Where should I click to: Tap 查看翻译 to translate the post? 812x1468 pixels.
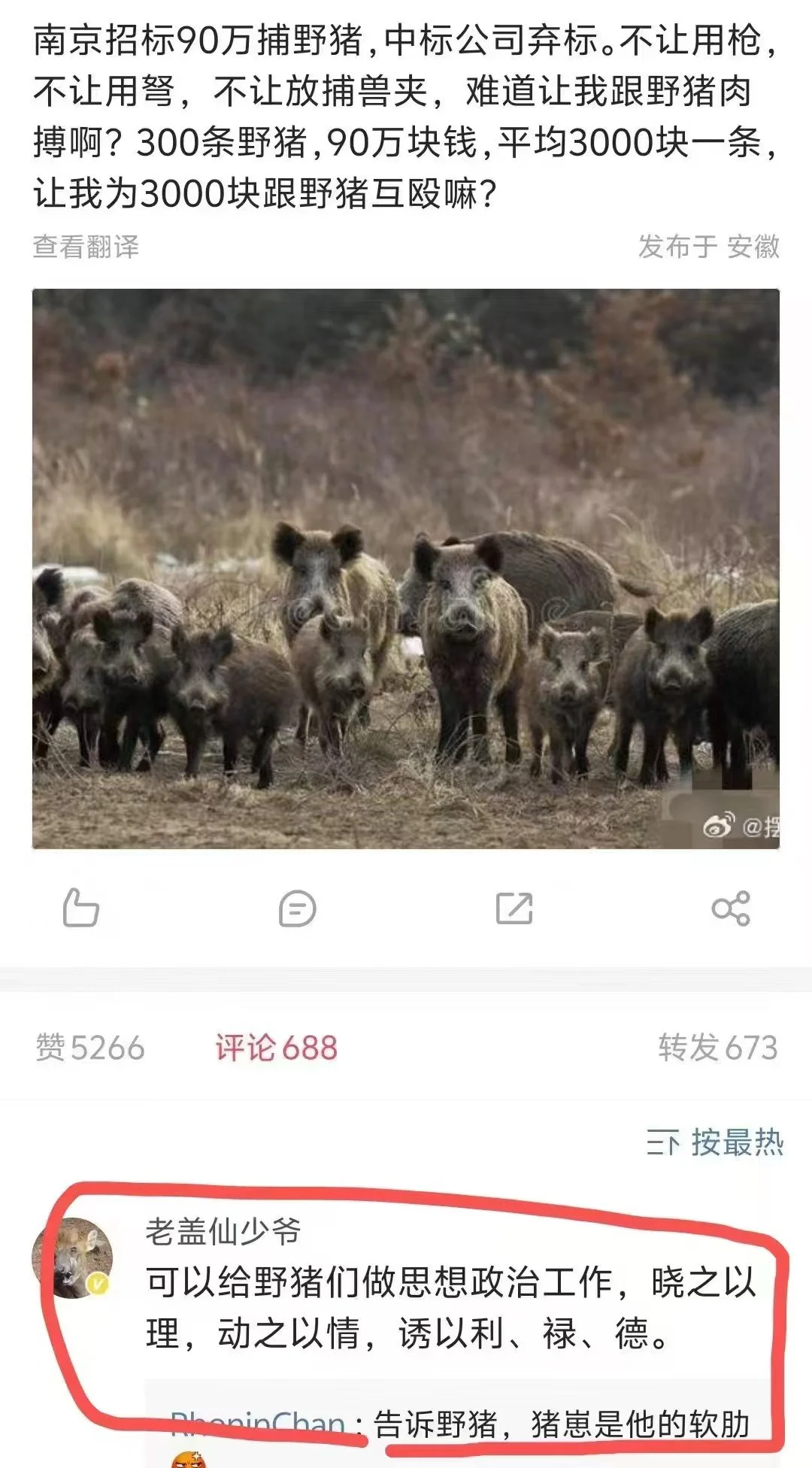[x=86, y=247]
